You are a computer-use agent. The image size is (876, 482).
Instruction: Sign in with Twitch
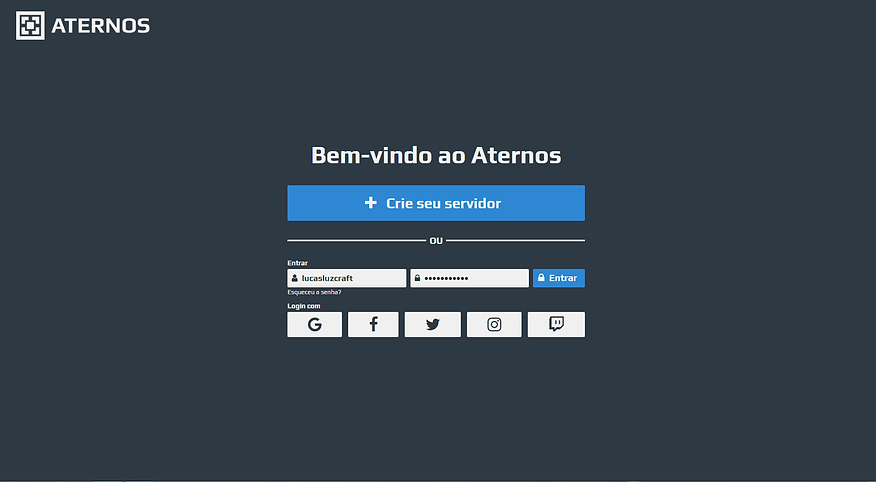pos(556,324)
